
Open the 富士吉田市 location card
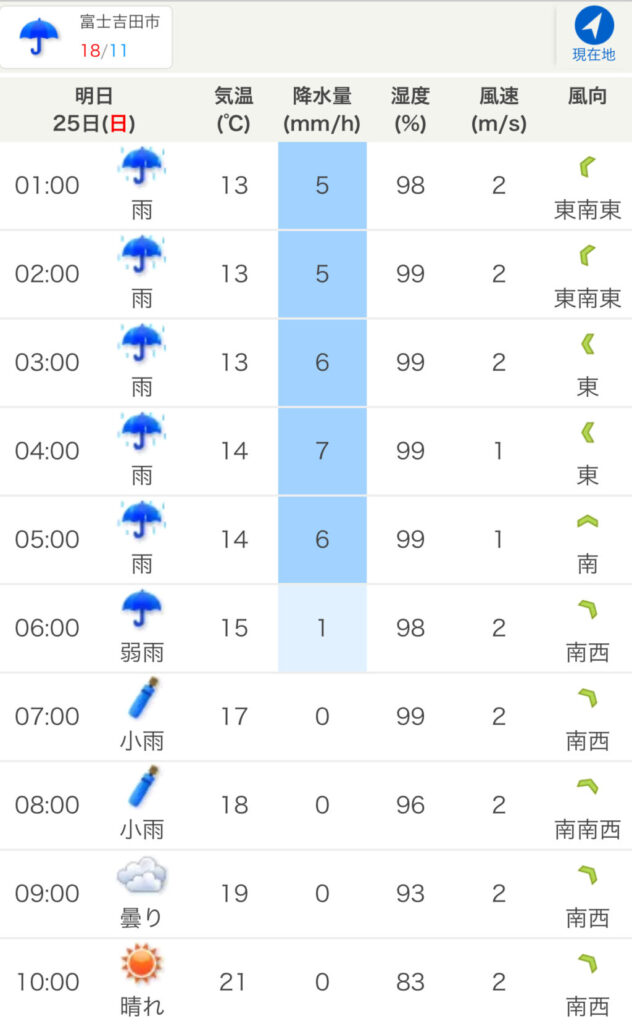click(86, 37)
